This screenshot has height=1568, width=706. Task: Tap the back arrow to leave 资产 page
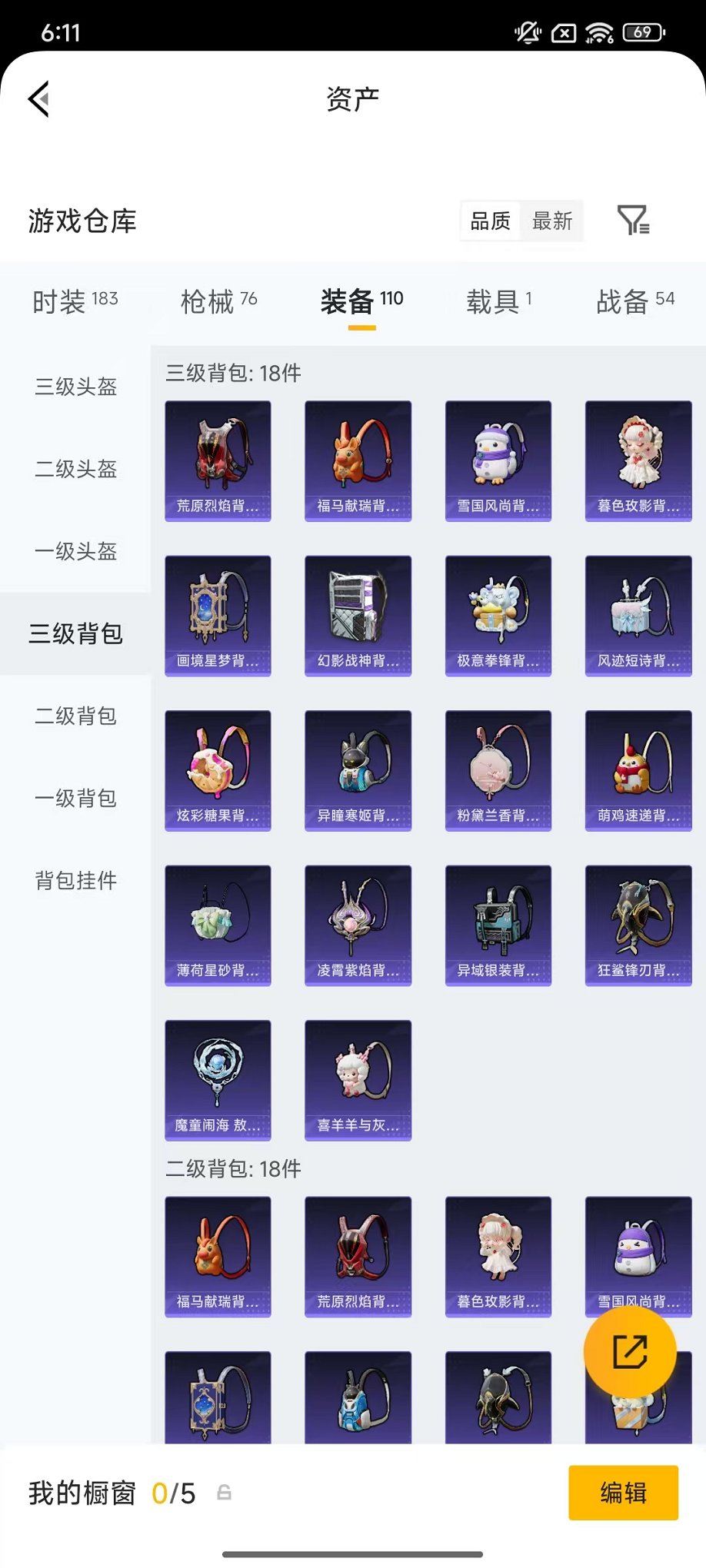[x=38, y=100]
